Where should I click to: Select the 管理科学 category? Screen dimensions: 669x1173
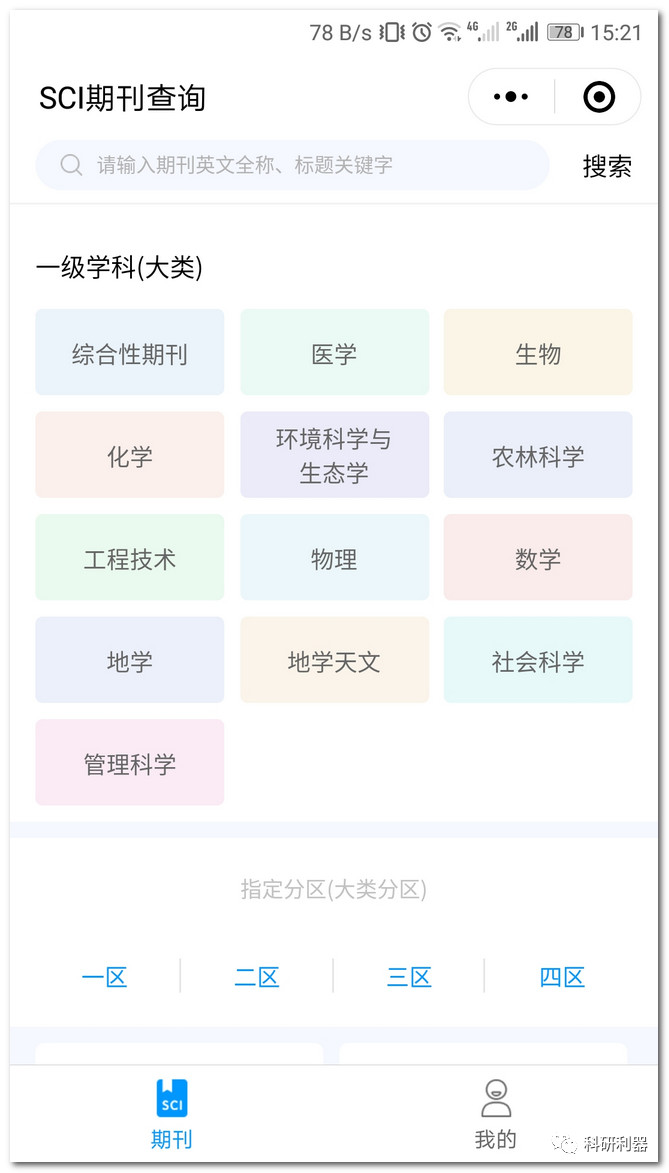click(130, 763)
